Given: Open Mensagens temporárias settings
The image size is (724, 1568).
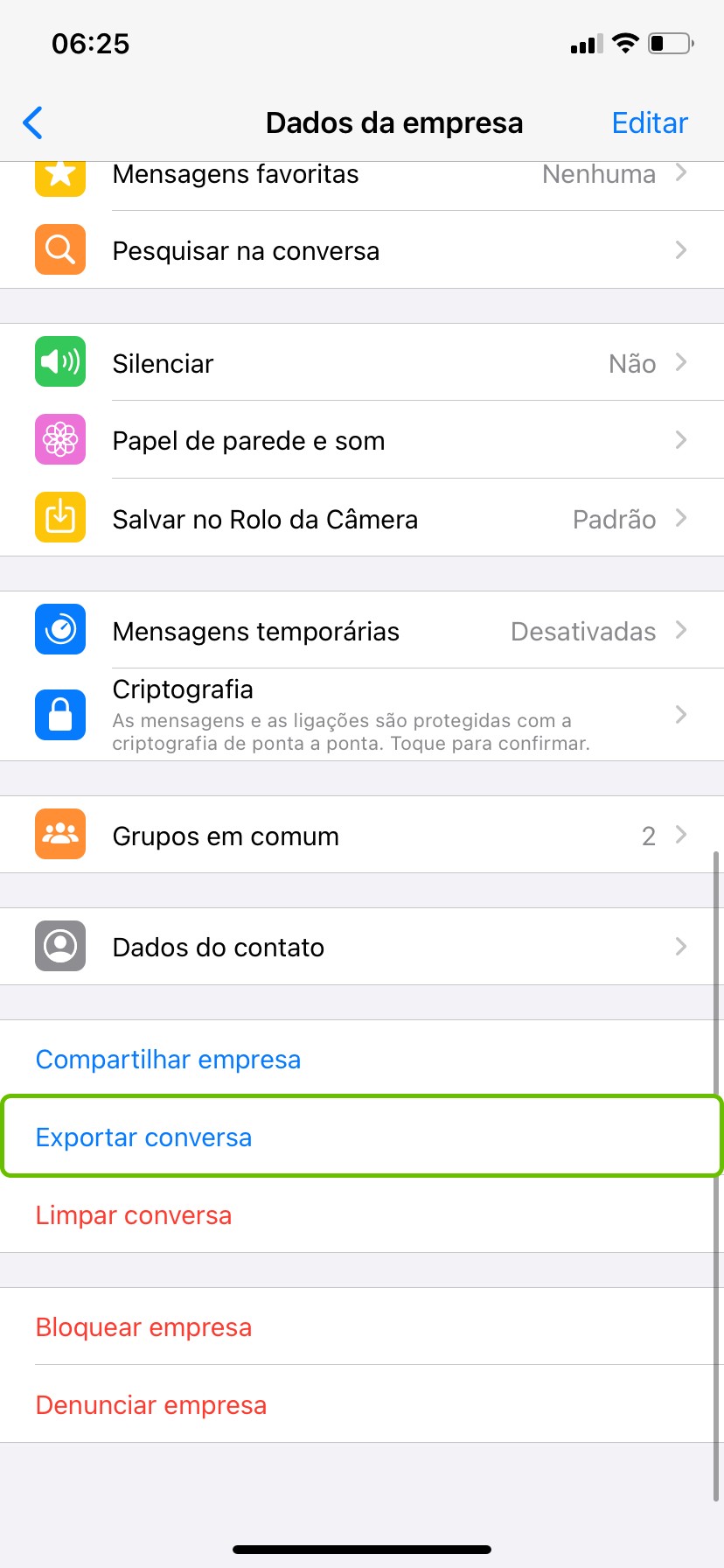Looking at the screenshot, I should pos(362,631).
